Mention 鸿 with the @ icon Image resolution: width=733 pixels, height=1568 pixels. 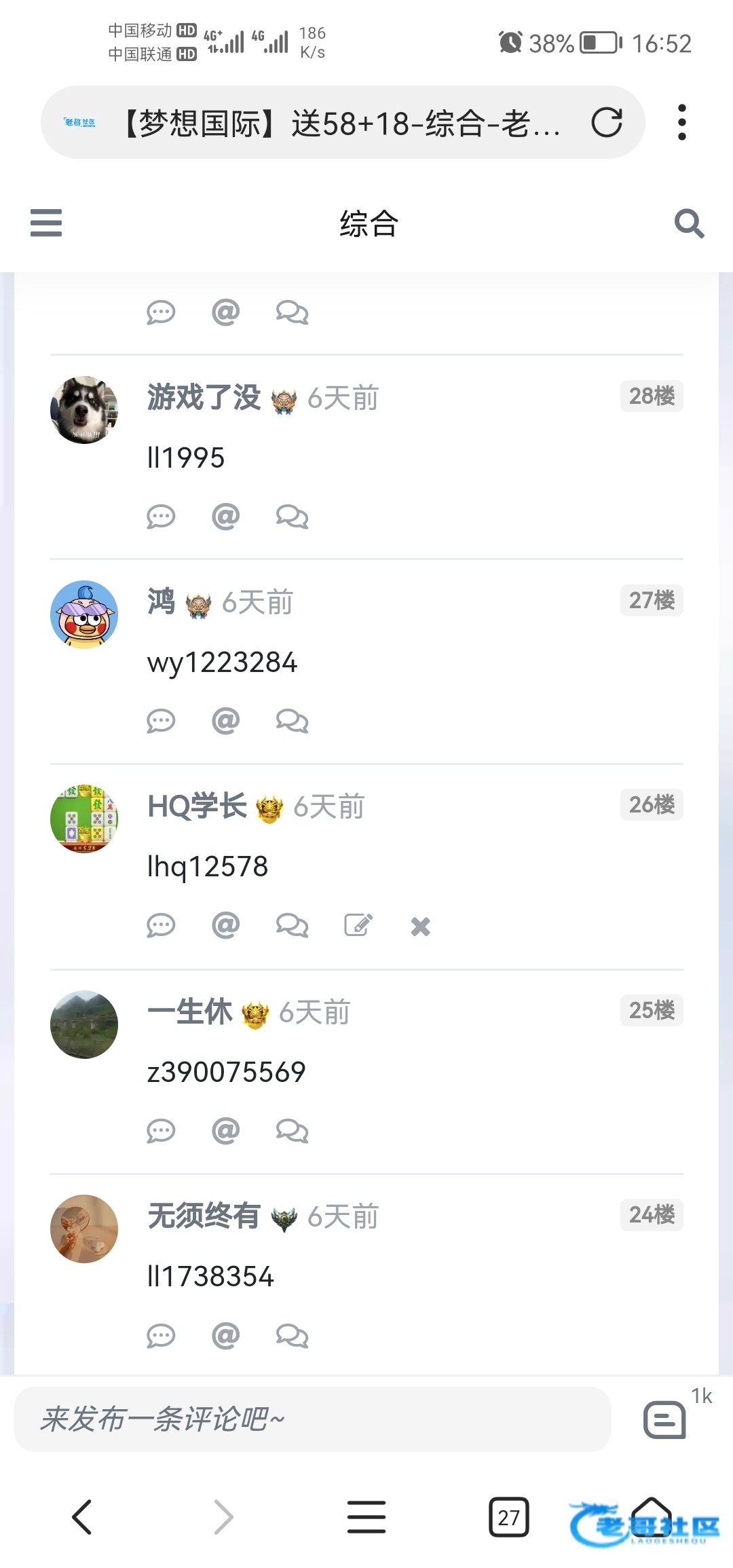[x=225, y=721]
